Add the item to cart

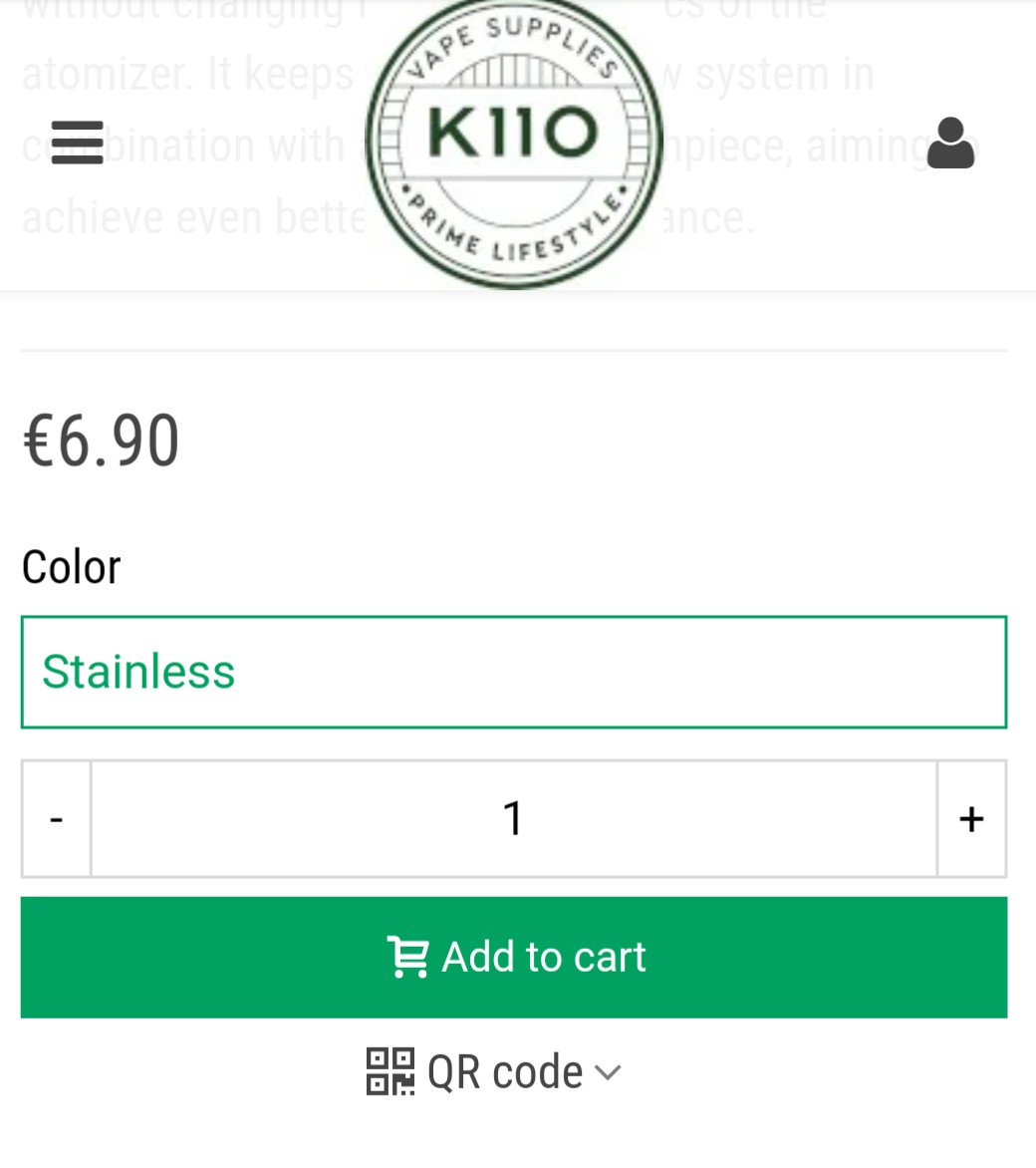pyautogui.click(x=513, y=957)
